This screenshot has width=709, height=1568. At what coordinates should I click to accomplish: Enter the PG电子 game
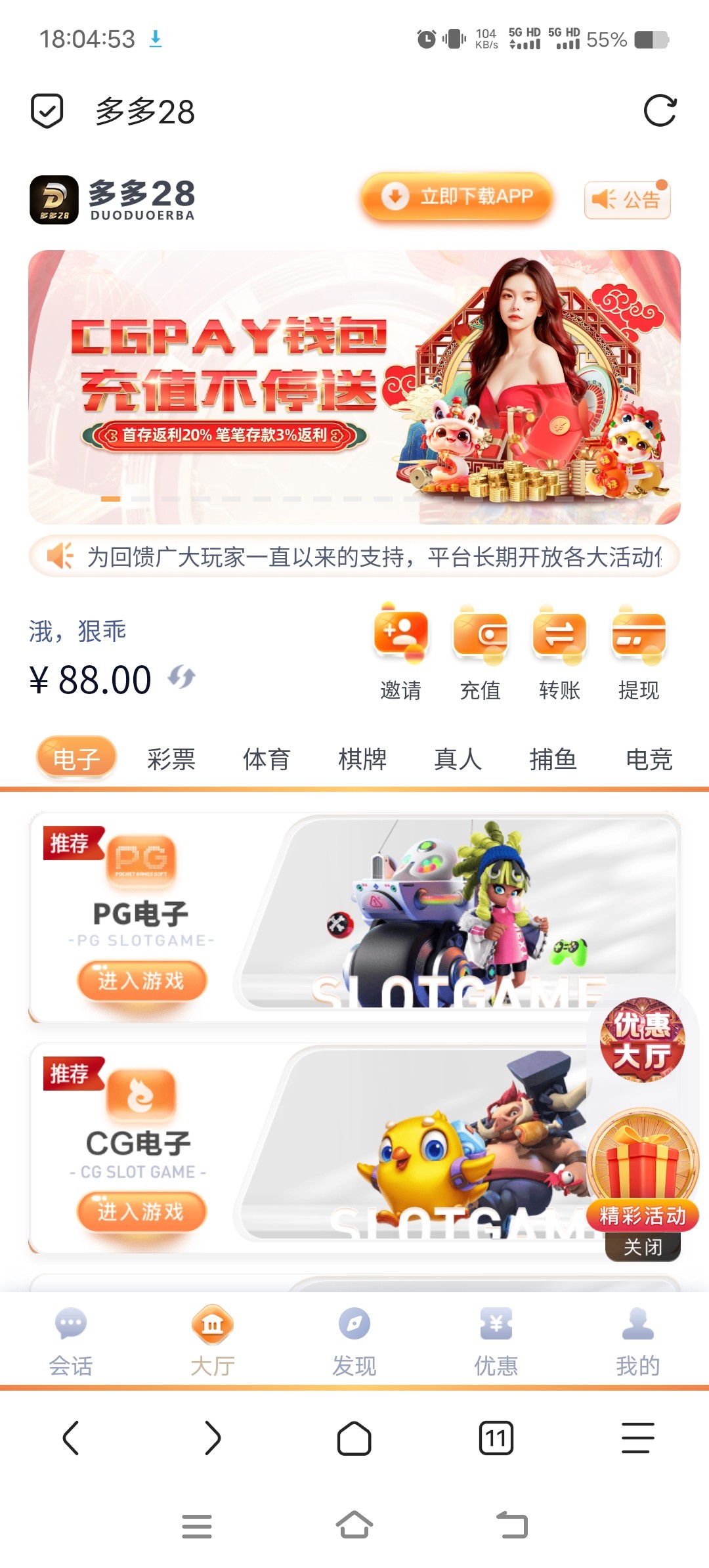(142, 980)
